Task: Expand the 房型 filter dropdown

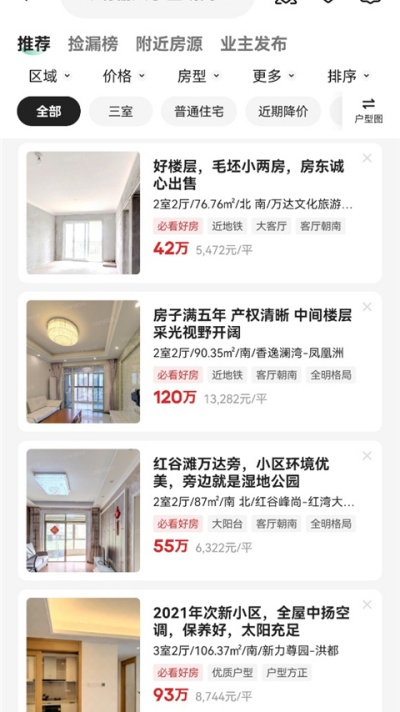Action: [198, 76]
